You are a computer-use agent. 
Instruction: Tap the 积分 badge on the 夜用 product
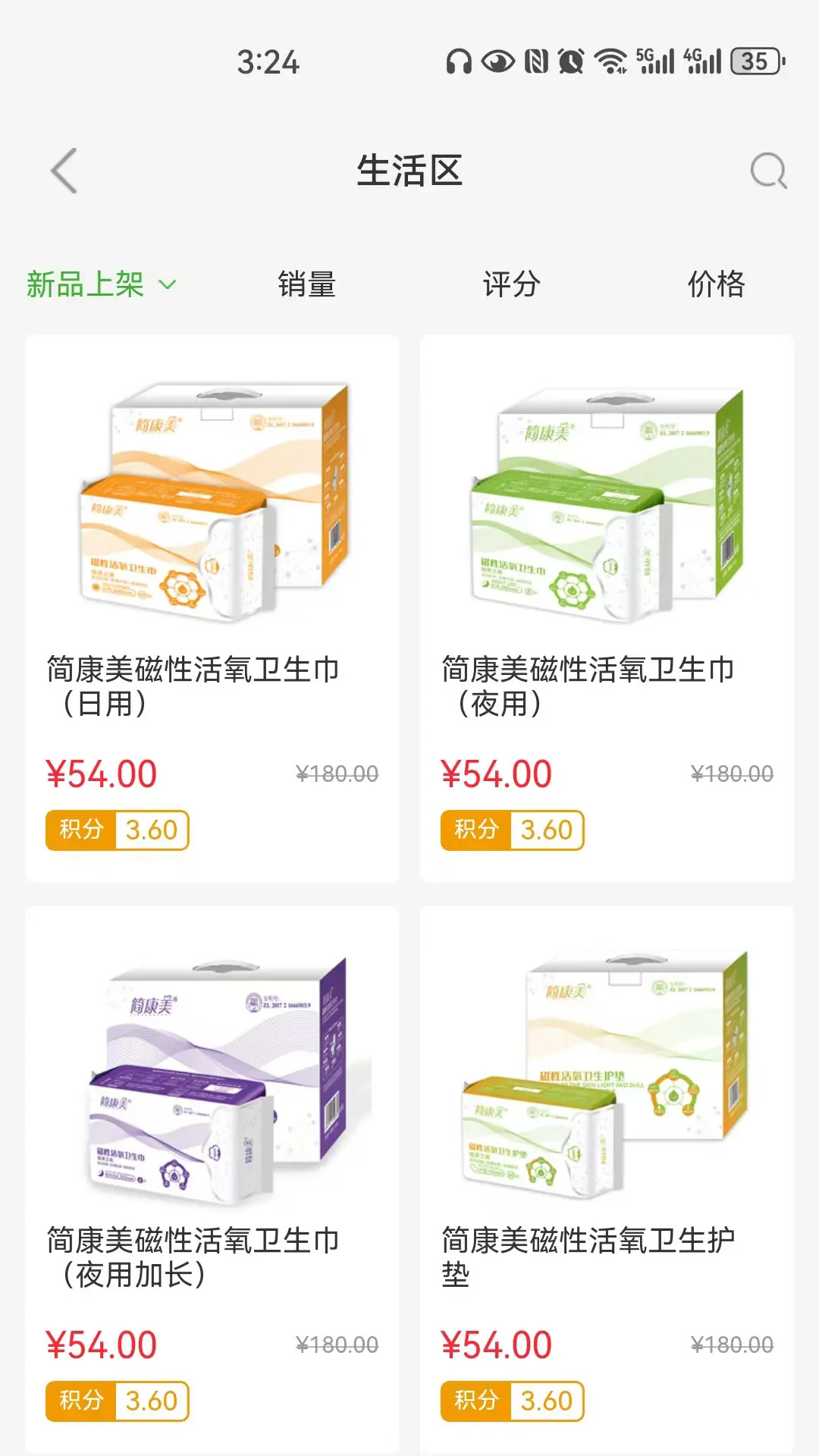pos(511,830)
